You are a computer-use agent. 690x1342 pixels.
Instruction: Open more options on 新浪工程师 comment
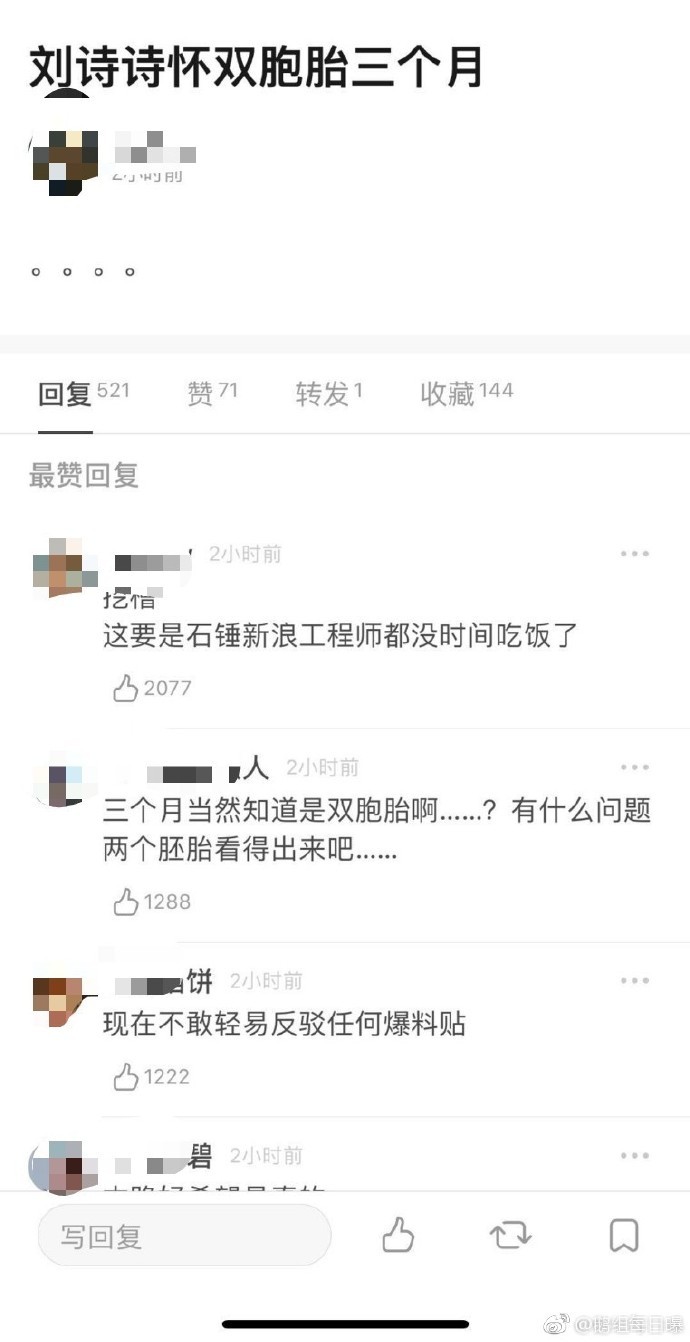click(x=635, y=554)
